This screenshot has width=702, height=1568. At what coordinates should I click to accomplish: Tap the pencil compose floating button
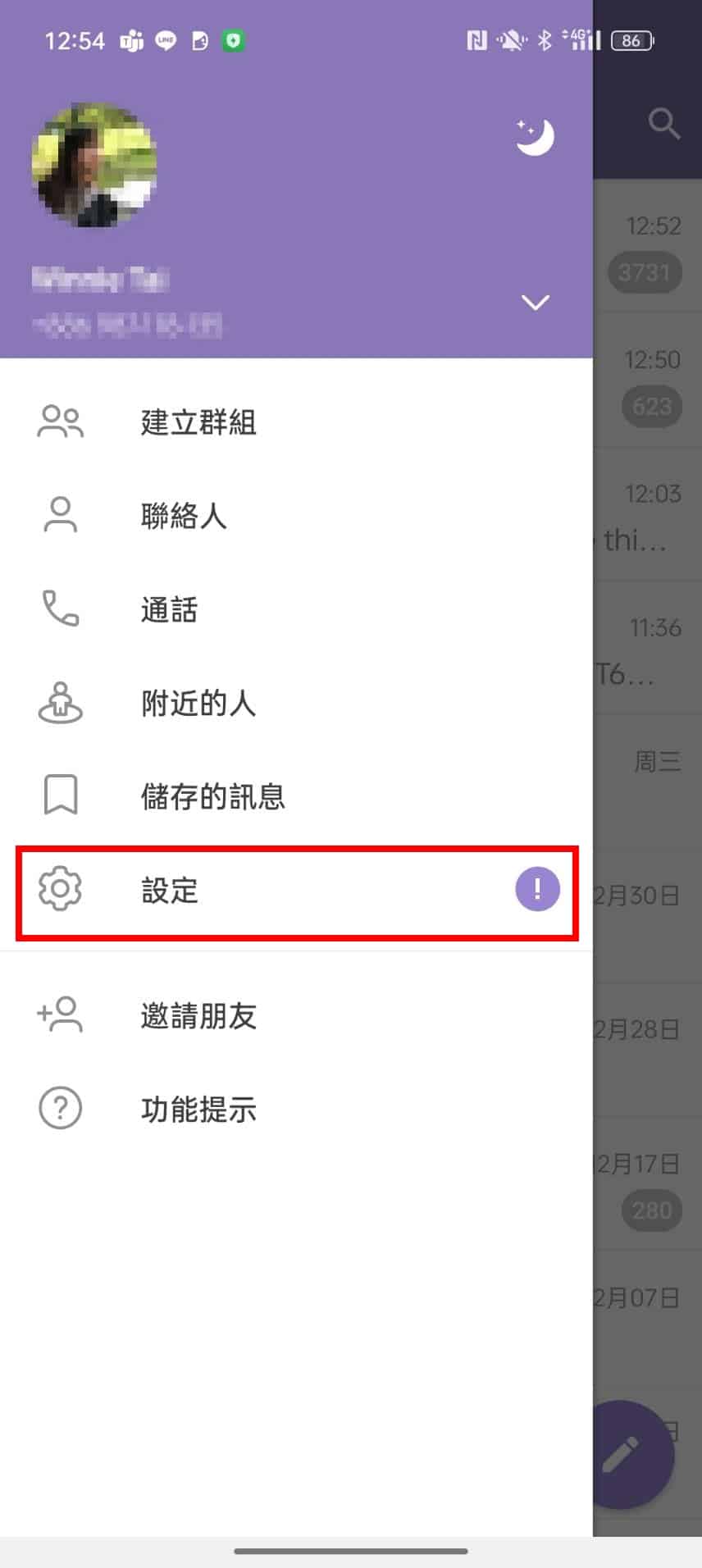[624, 1454]
